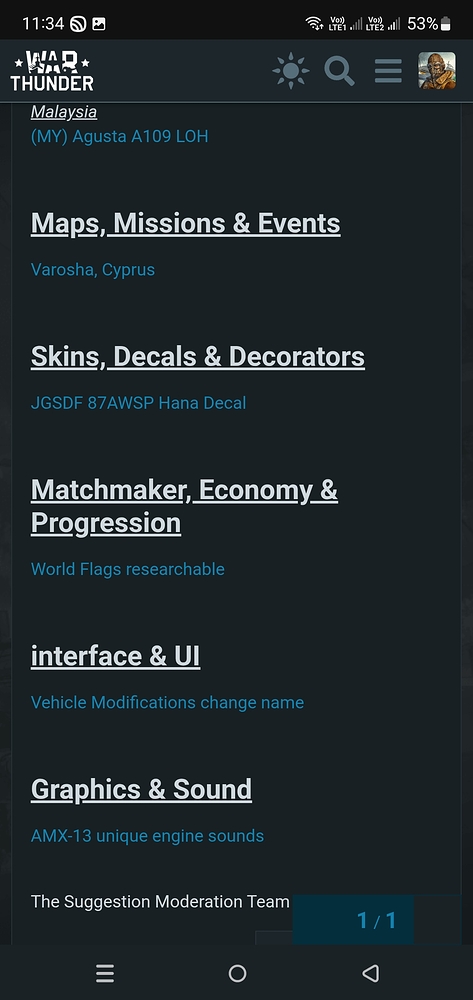The width and height of the screenshot is (473, 1000).
Task: Open AMX-13 unique engine sounds link
Action: coord(147,835)
